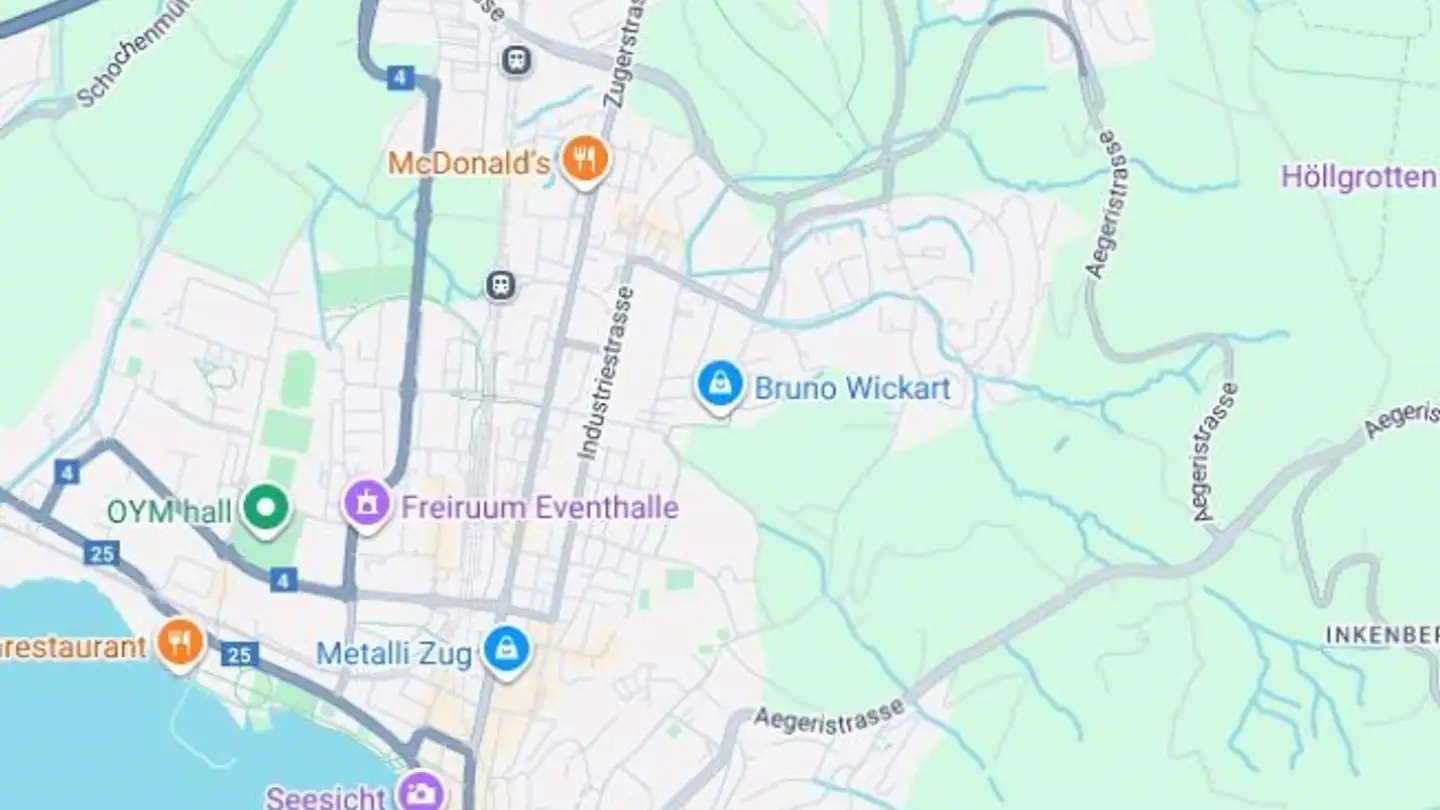This screenshot has height=810, width=1440.
Task: Tap the OYM hall green marker
Action: pyautogui.click(x=266, y=508)
